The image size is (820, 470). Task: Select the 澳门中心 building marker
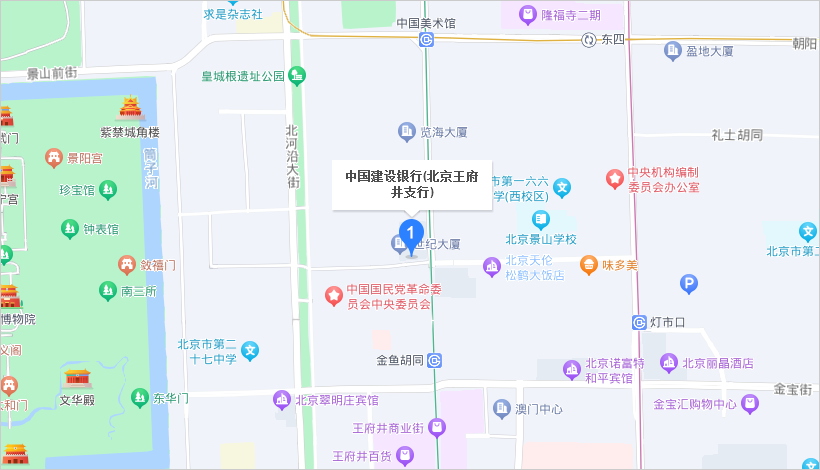pos(502,408)
